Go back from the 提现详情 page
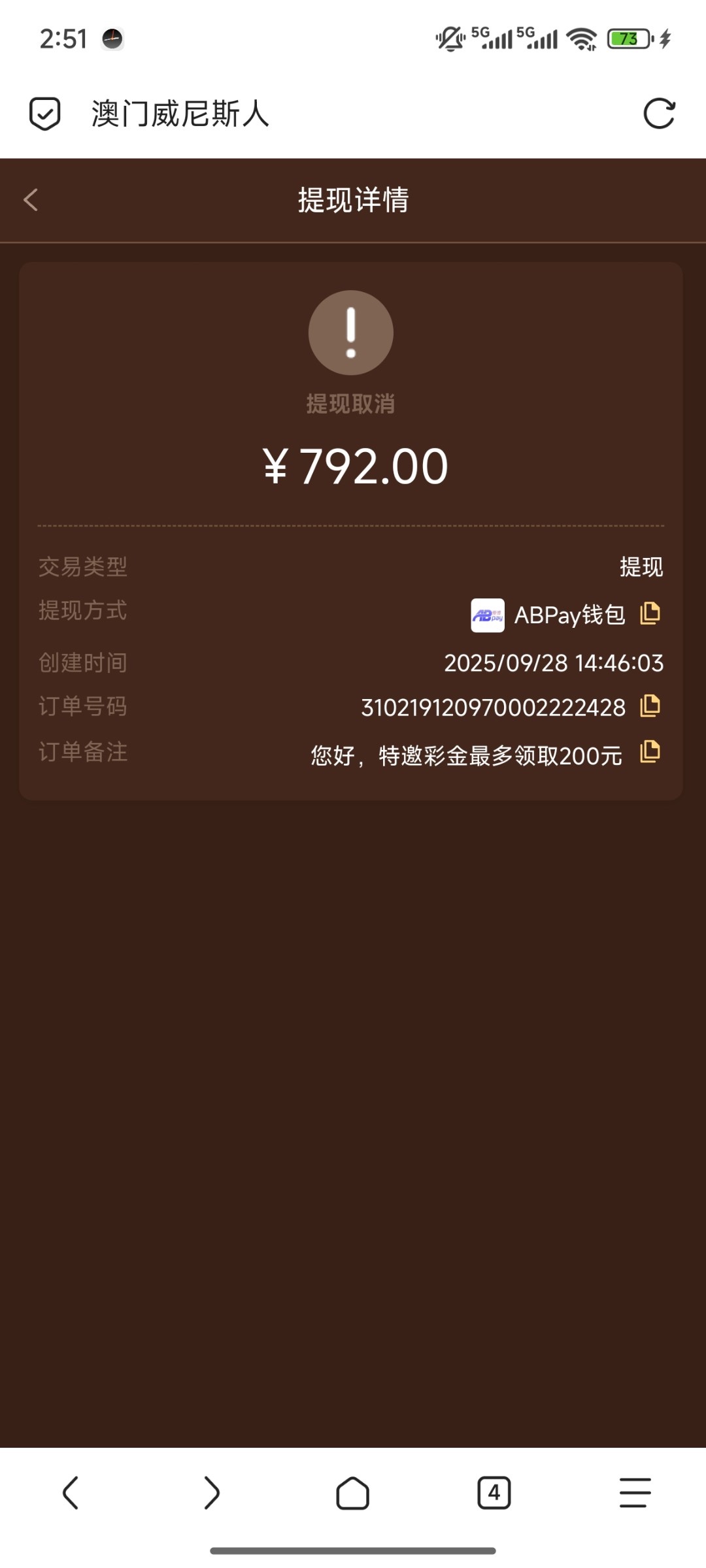 click(x=31, y=200)
